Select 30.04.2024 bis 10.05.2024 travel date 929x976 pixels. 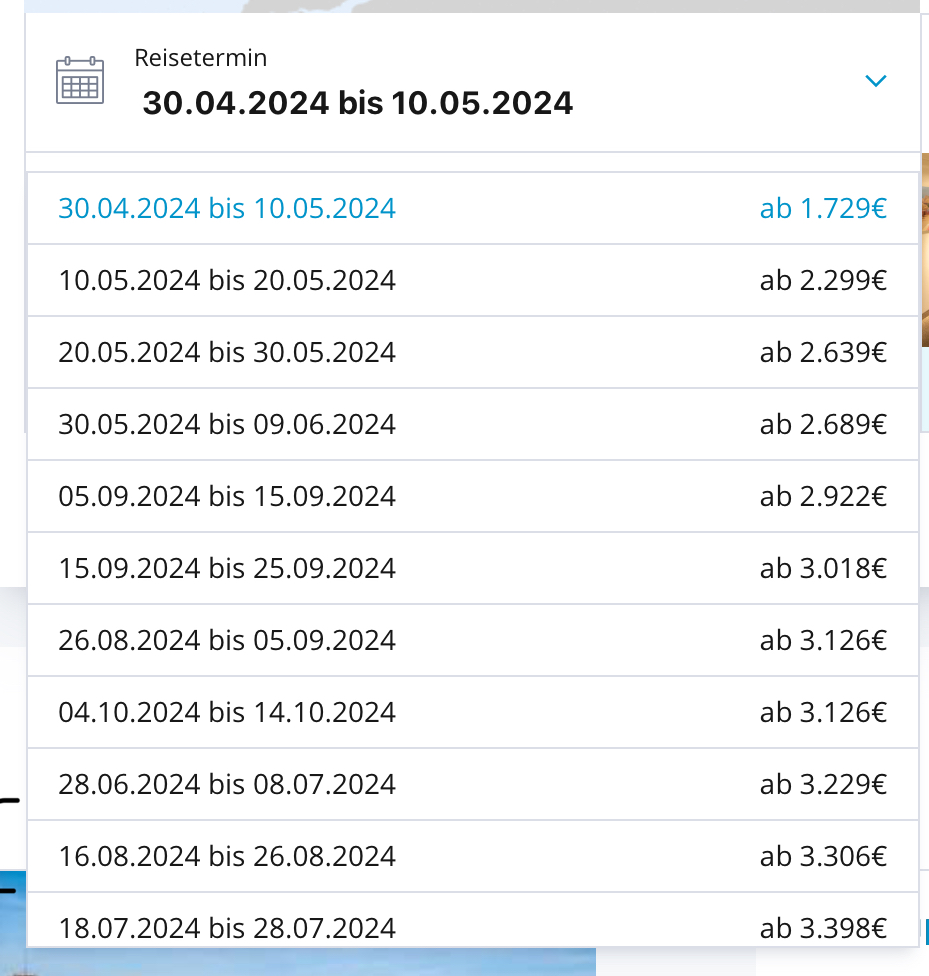(473, 209)
